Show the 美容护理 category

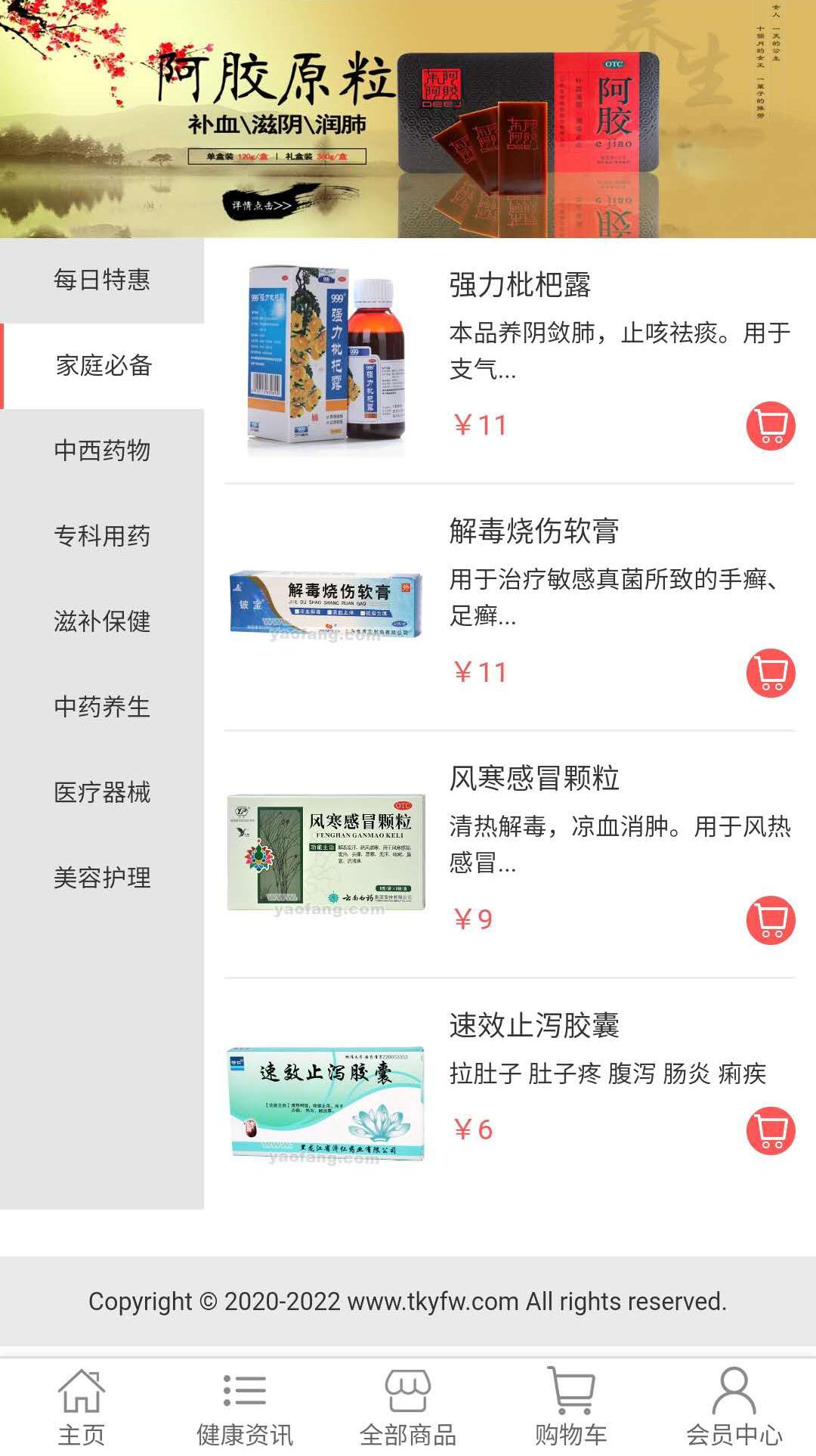point(102,878)
